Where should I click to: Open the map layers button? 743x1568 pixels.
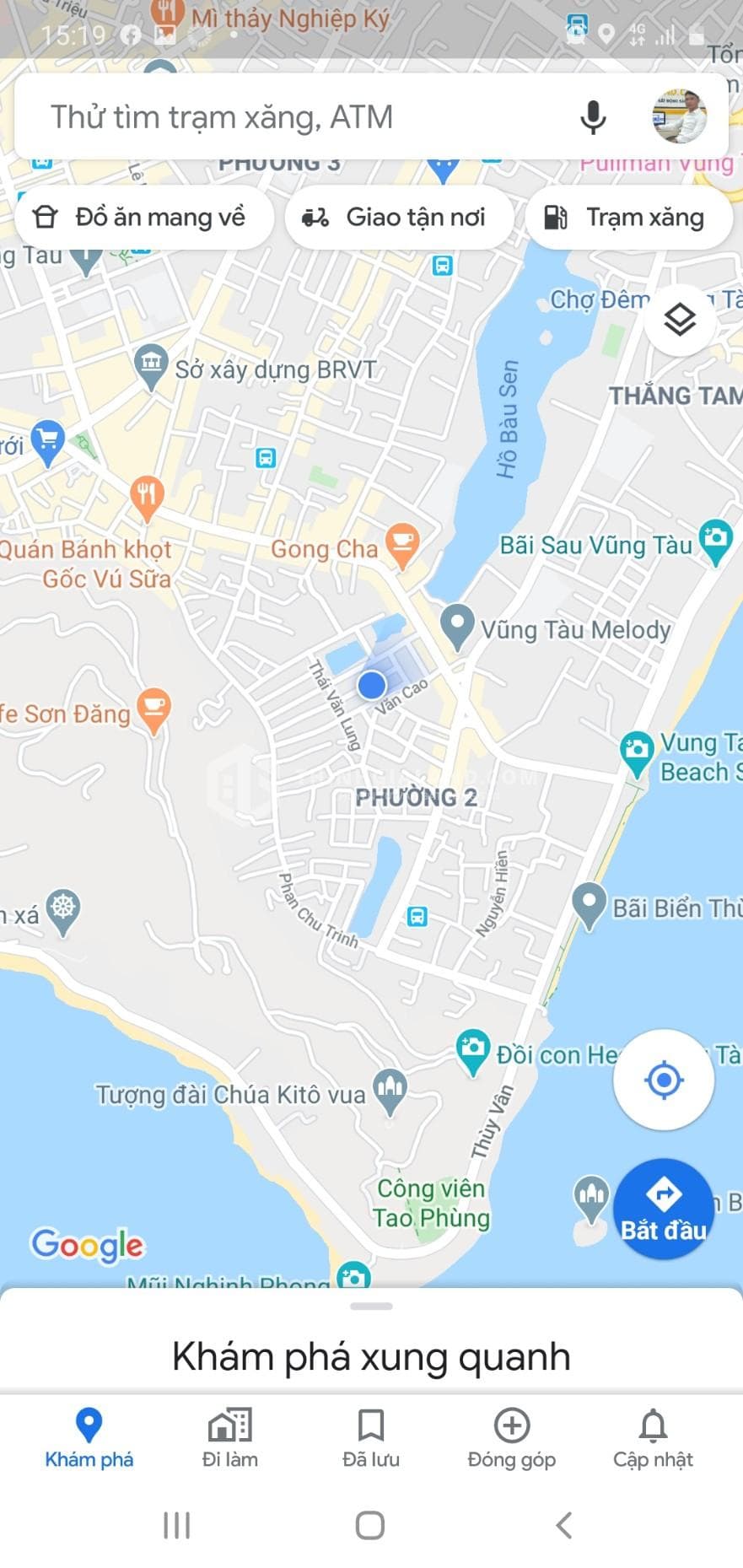(679, 320)
